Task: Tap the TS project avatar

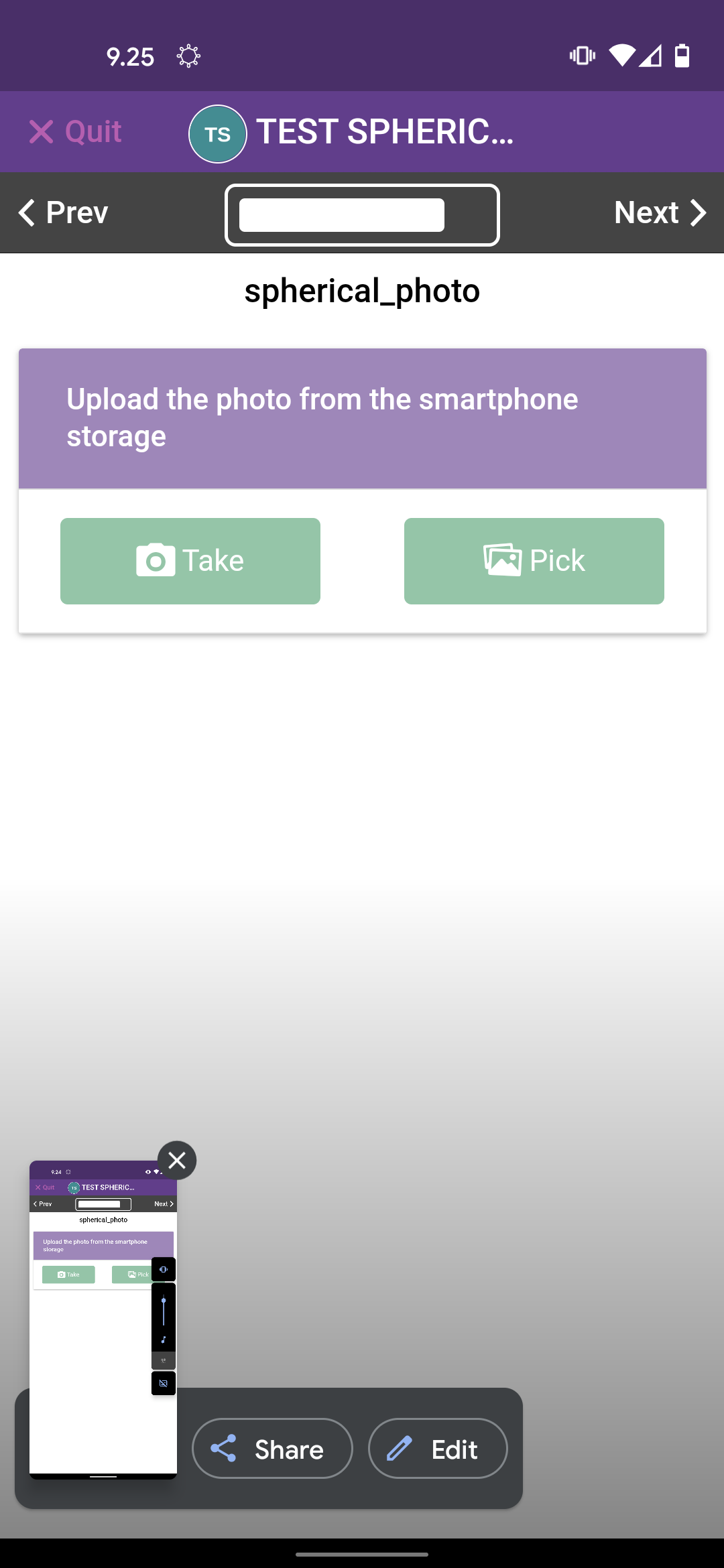Action: click(217, 133)
